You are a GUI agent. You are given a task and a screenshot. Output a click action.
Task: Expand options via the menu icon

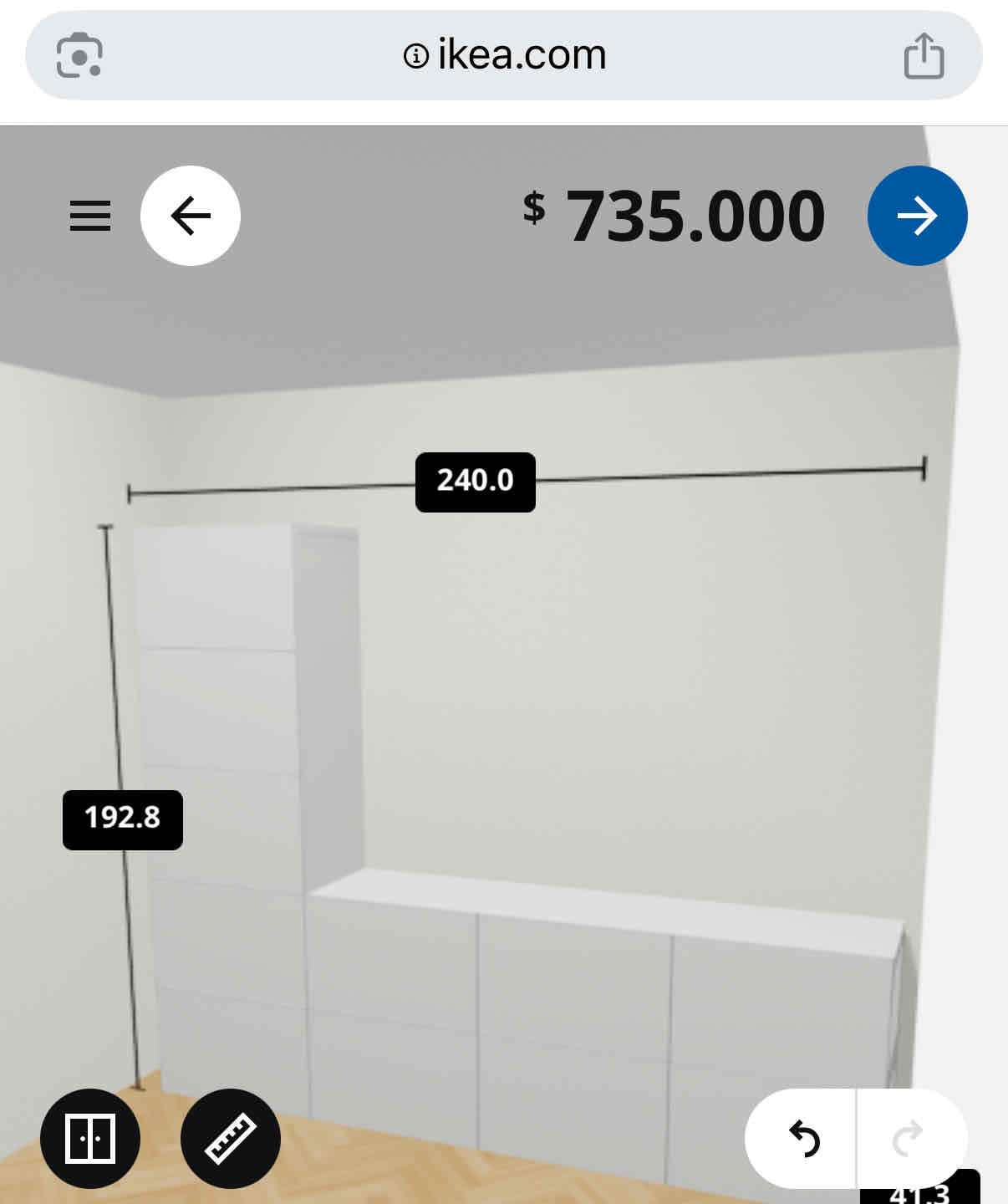coord(89,216)
